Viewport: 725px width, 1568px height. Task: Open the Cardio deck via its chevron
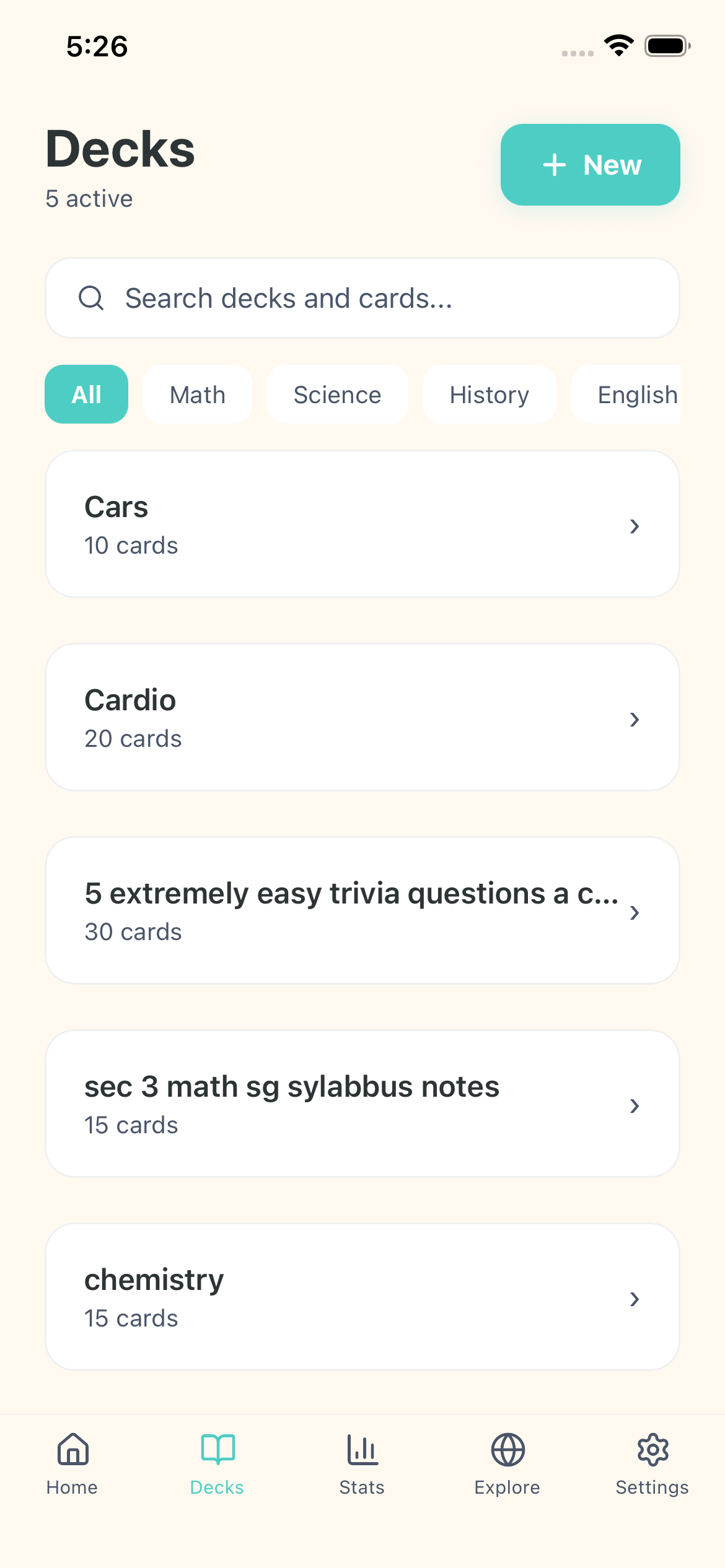[635, 720]
